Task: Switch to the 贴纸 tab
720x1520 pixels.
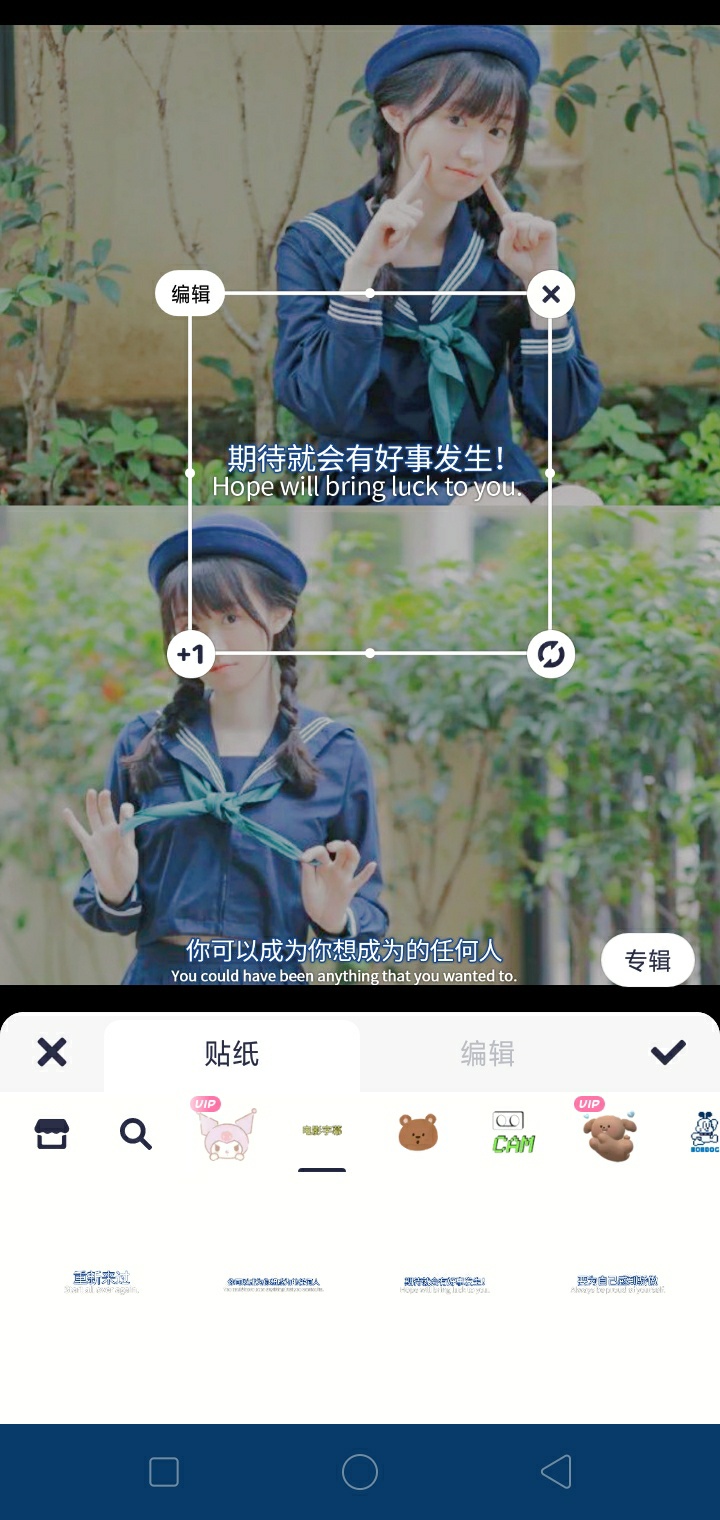Action: click(232, 1054)
